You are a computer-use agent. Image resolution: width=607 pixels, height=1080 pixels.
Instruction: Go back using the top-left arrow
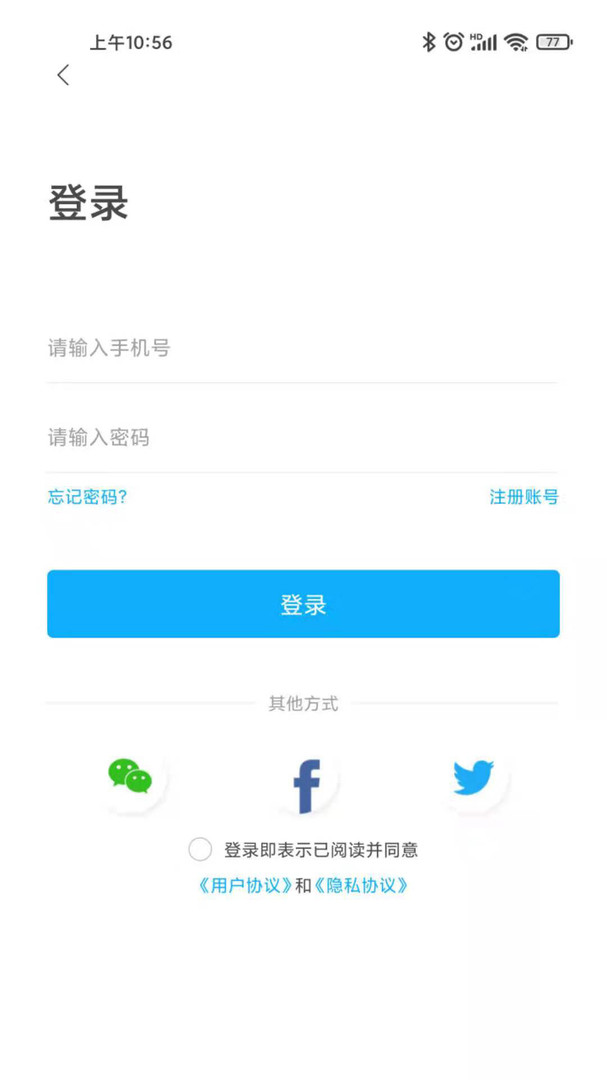coord(63,75)
